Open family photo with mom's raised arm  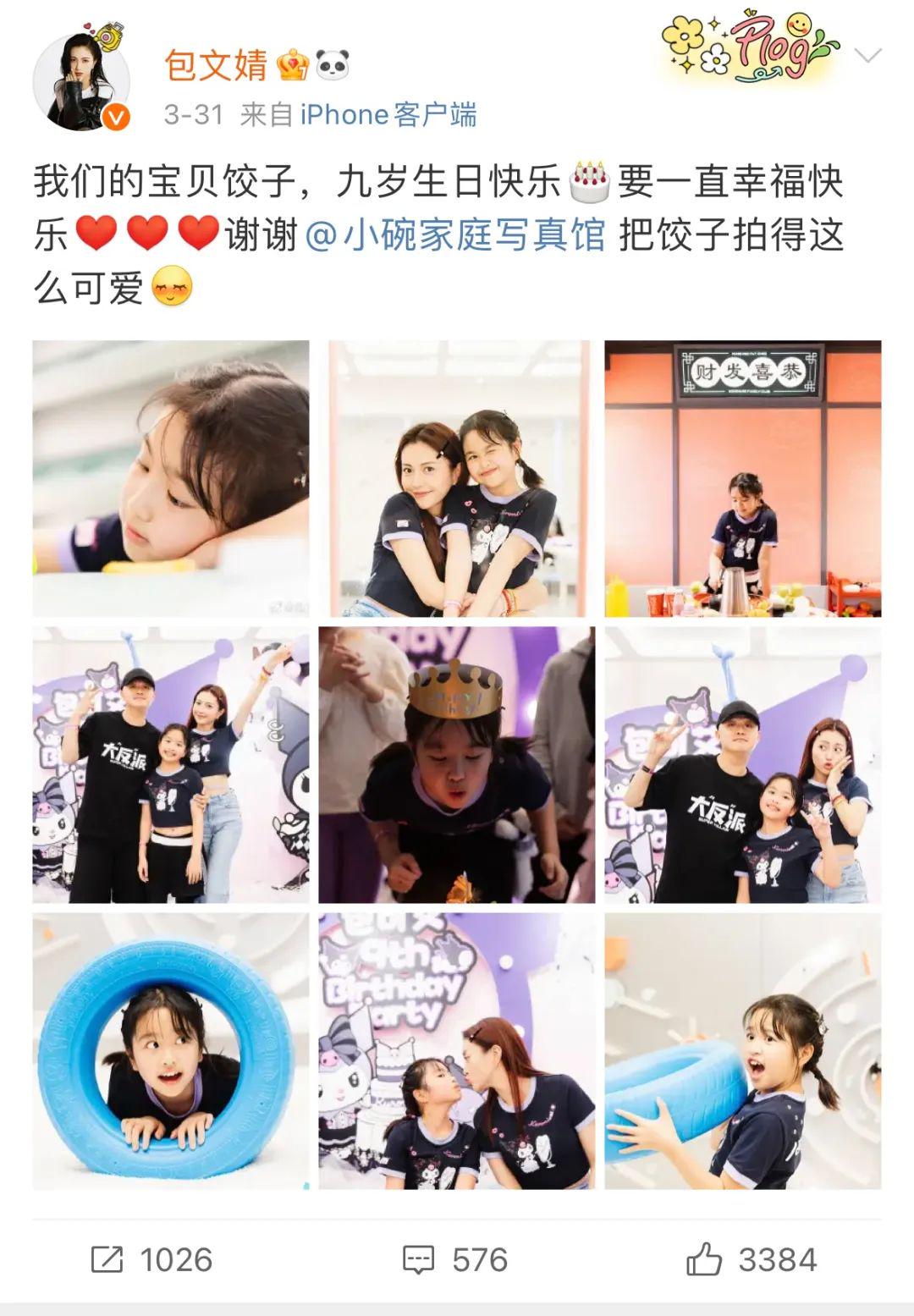(171, 764)
